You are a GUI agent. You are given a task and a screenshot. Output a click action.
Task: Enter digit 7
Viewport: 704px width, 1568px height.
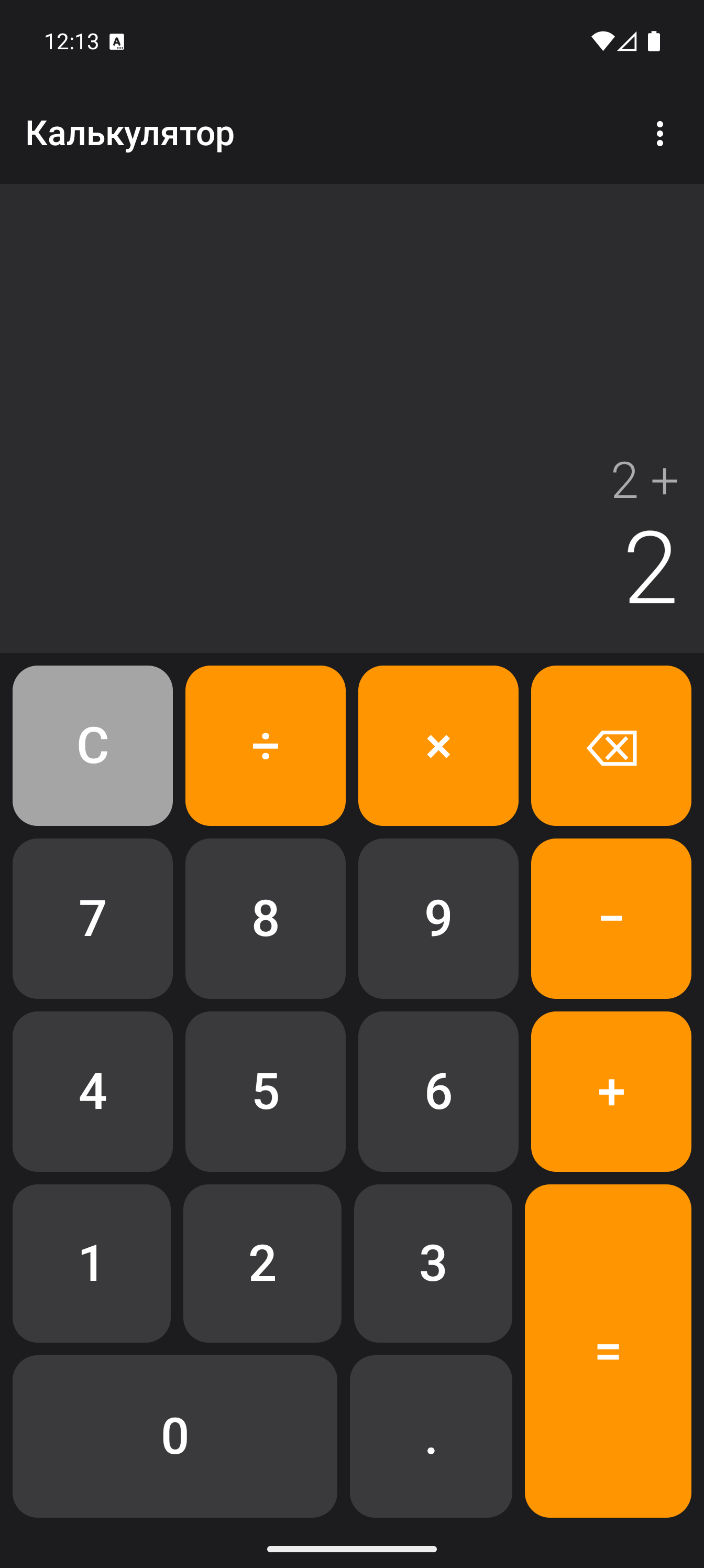click(x=93, y=918)
